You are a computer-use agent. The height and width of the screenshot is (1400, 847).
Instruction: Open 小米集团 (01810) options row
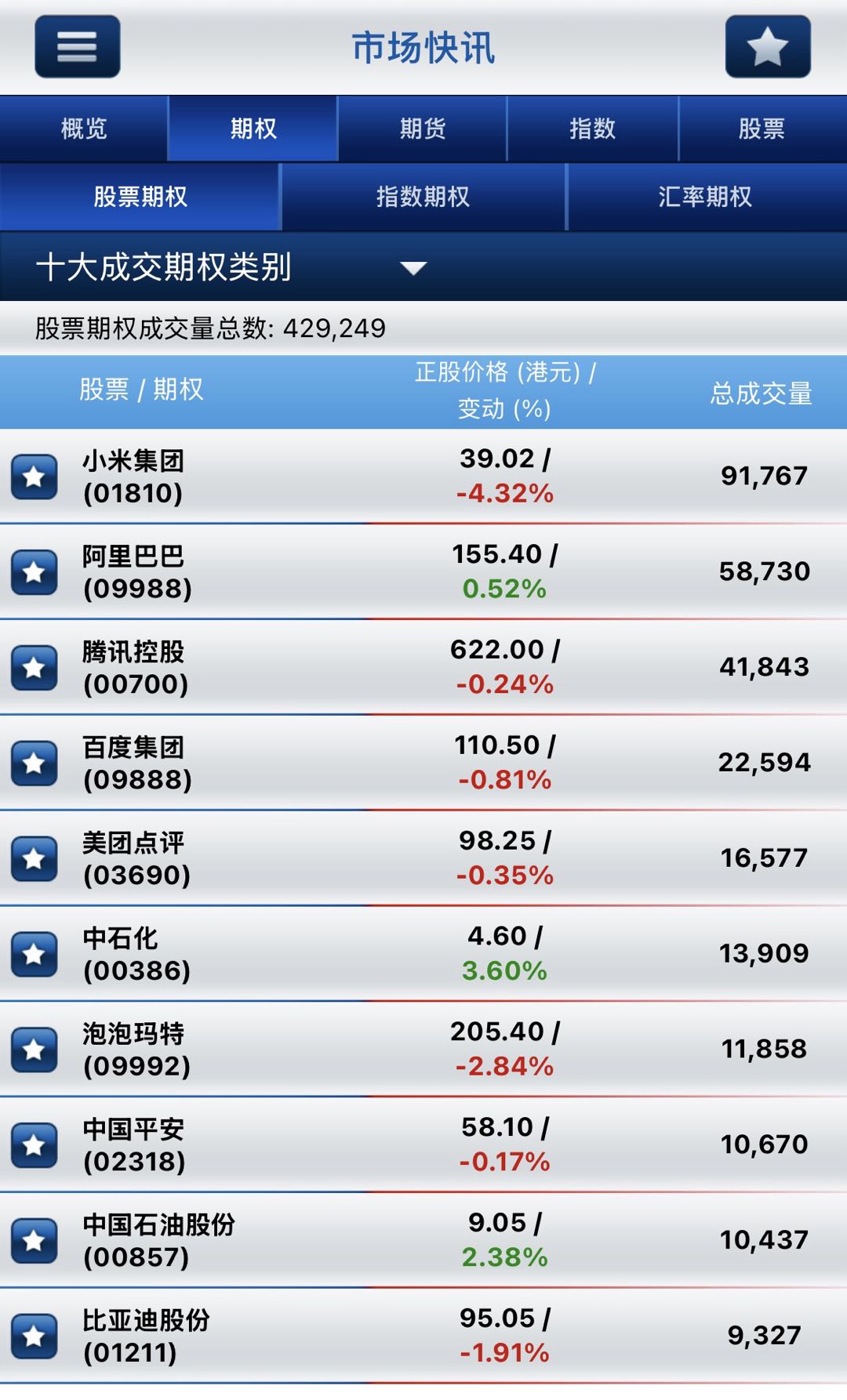coord(423,476)
